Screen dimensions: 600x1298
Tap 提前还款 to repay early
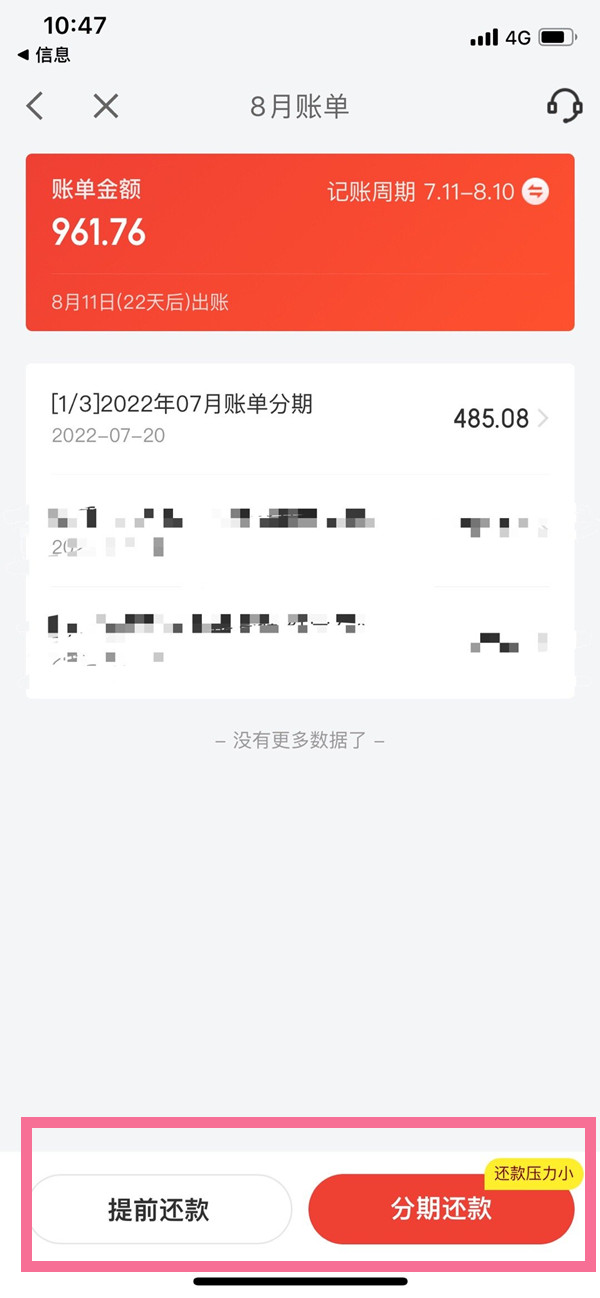tap(160, 1208)
